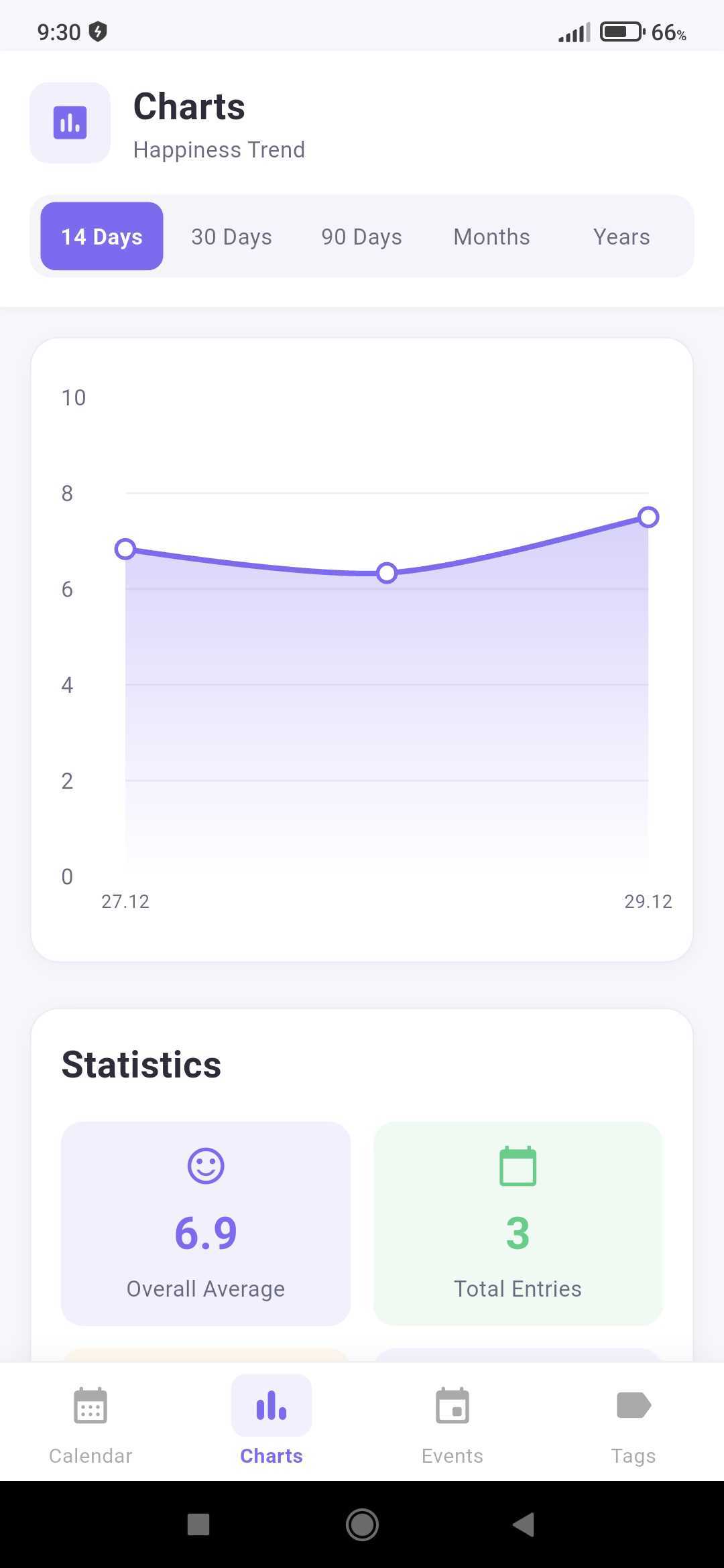Switch to the Months view
Screen dimensions: 724x1568
[492, 237]
